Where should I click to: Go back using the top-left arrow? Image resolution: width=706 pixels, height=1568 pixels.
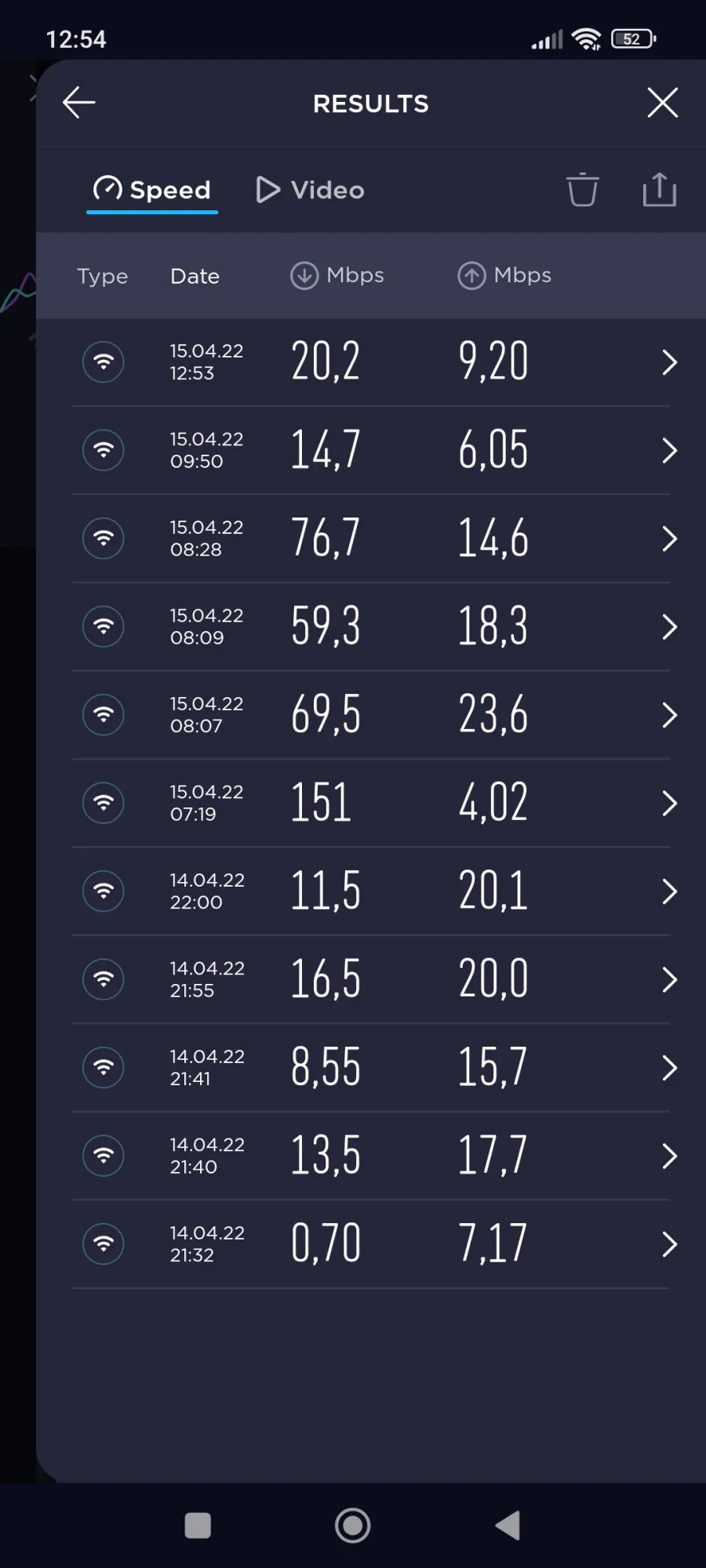tap(78, 103)
